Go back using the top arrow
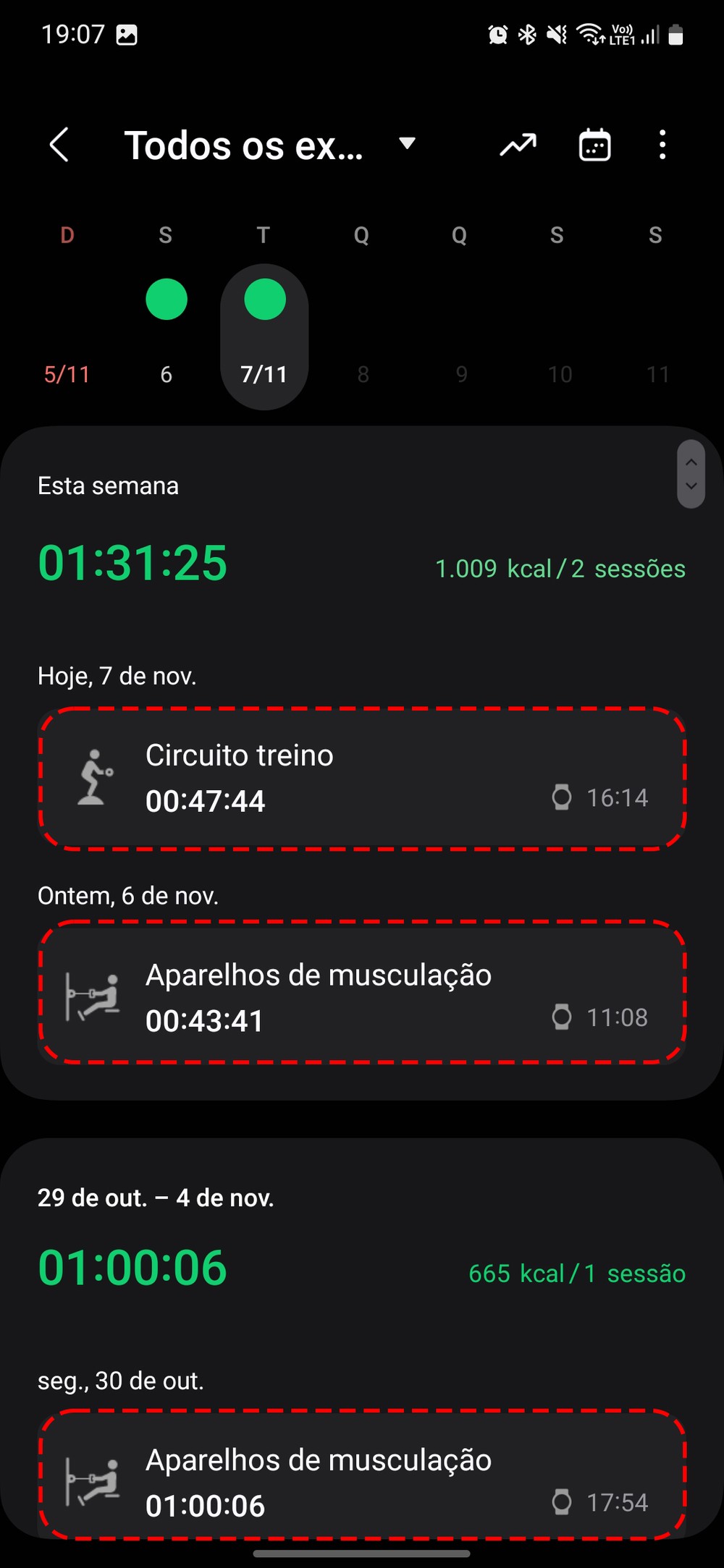Image resolution: width=724 pixels, height=1568 pixels. click(59, 145)
